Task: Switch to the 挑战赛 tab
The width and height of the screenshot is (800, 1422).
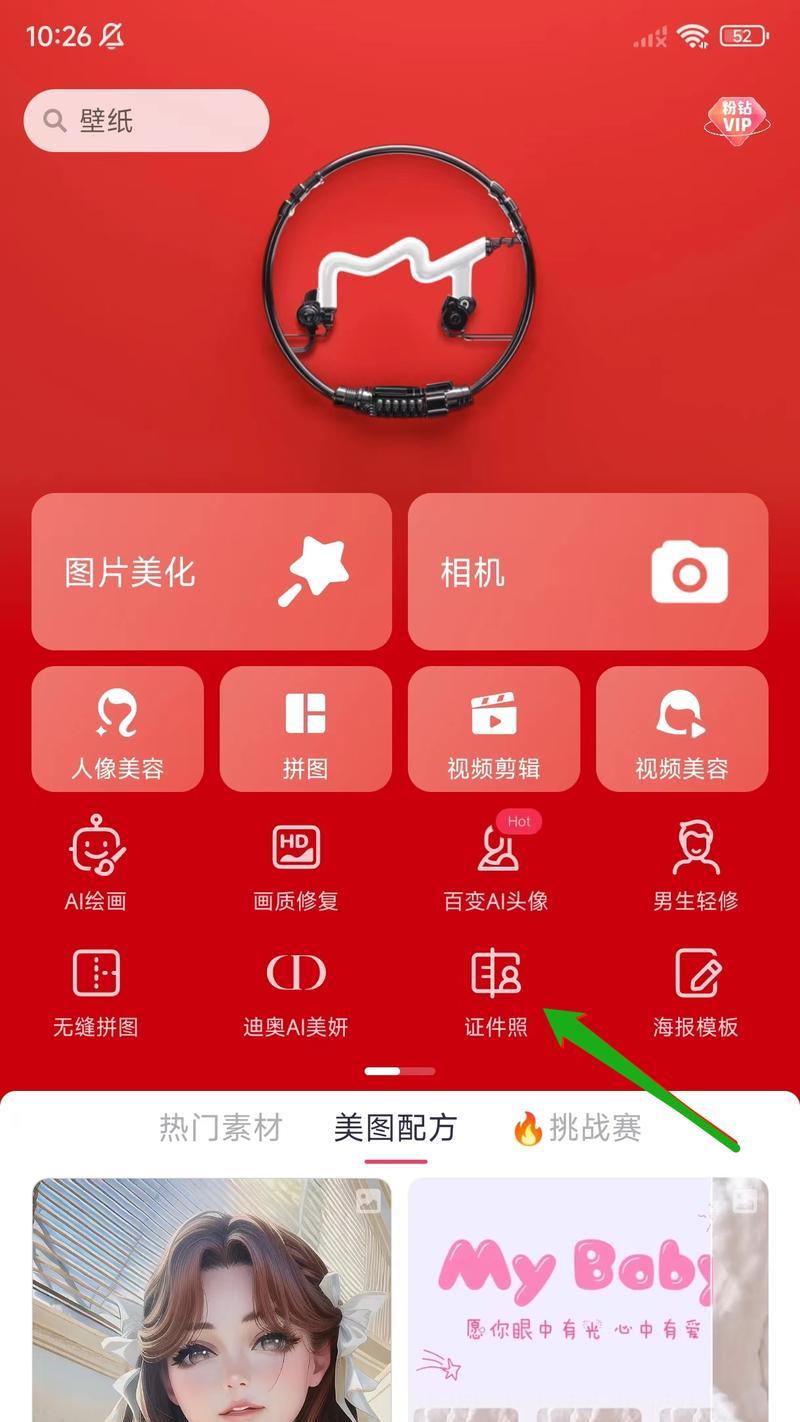Action: click(577, 1128)
